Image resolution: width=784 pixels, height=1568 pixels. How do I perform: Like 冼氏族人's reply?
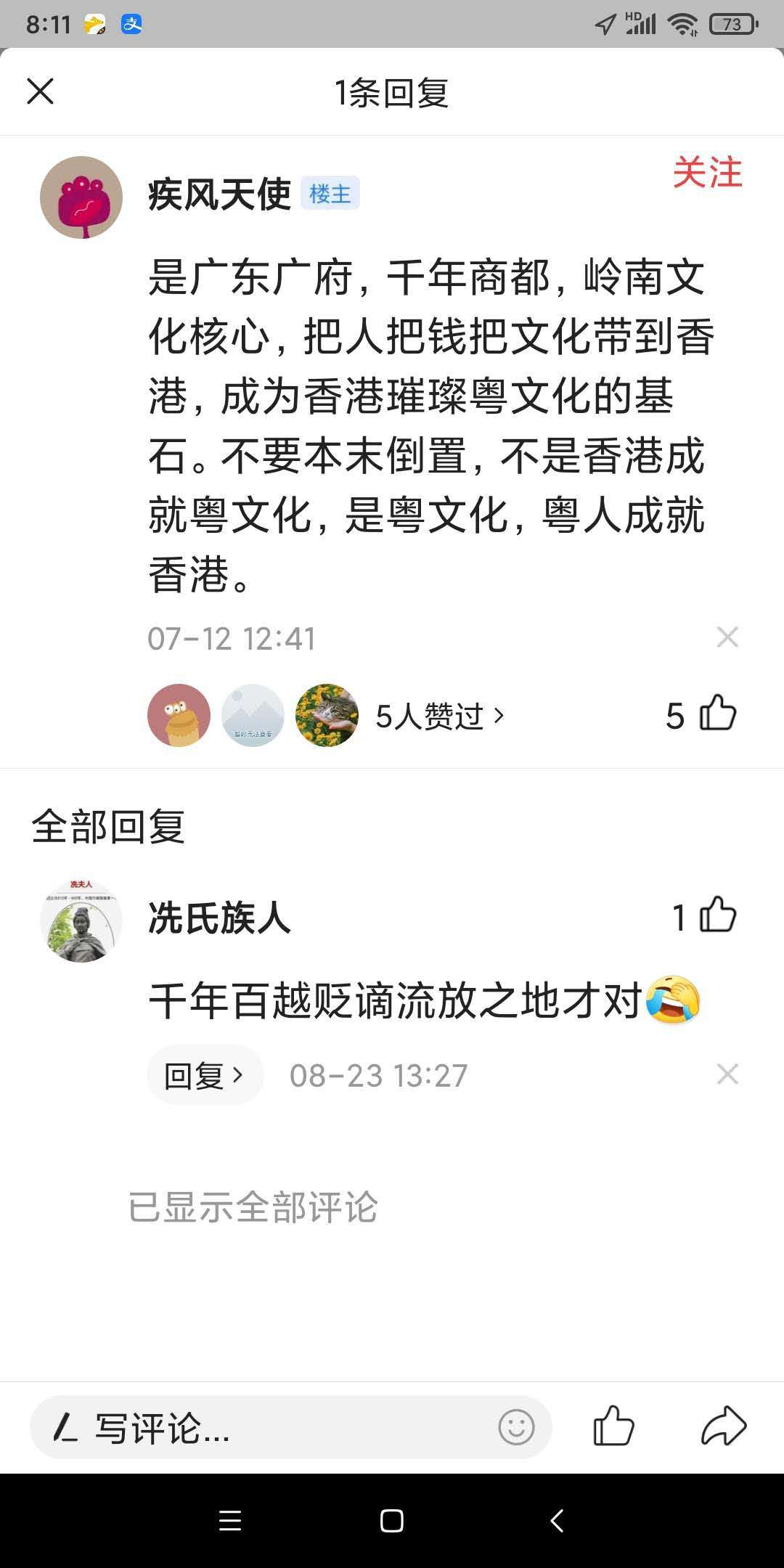tap(717, 916)
